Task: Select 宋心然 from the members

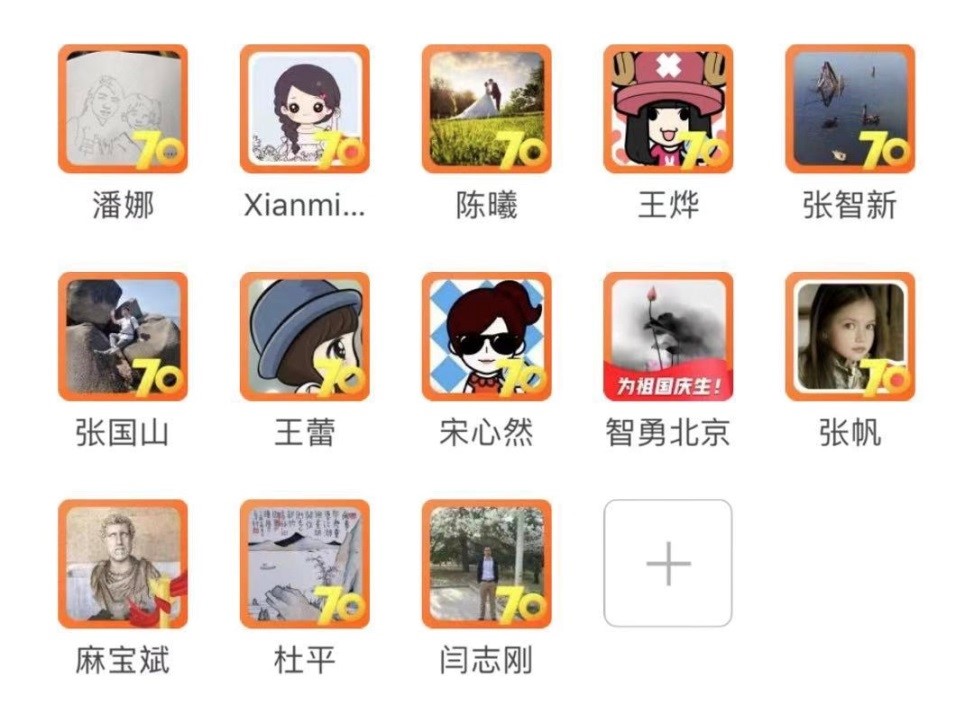Action: [486, 336]
